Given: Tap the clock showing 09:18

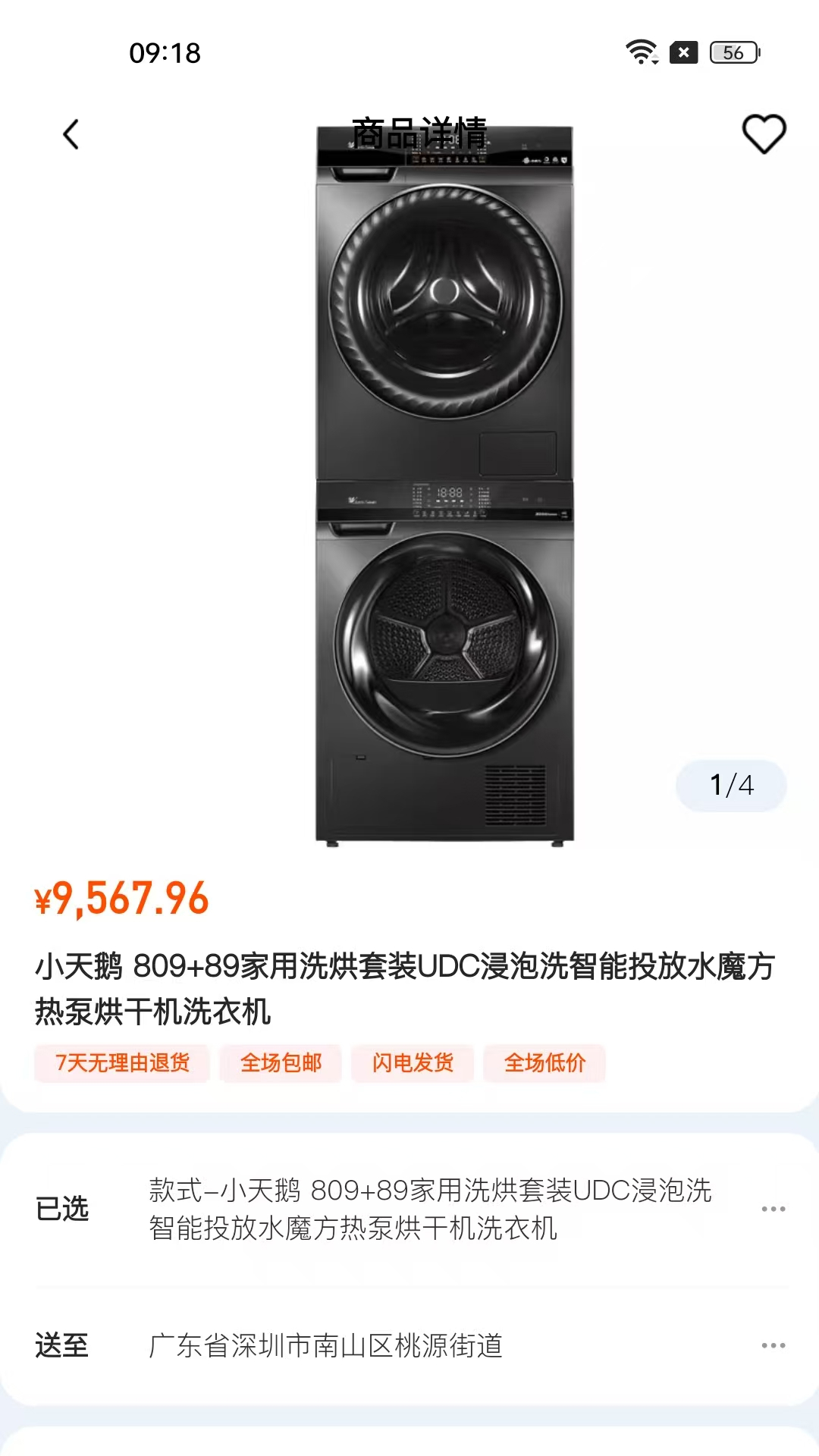Looking at the screenshot, I should pos(163,53).
